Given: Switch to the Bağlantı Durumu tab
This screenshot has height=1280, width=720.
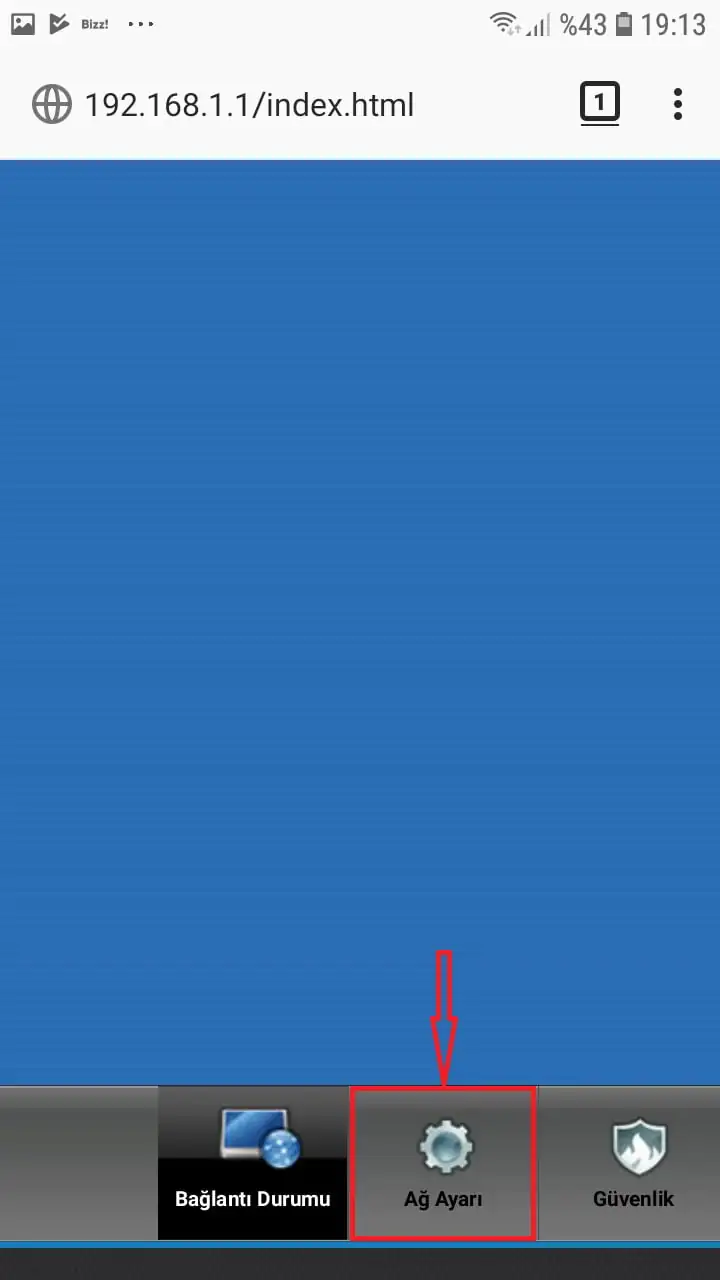Looking at the screenshot, I should coord(253,1165).
